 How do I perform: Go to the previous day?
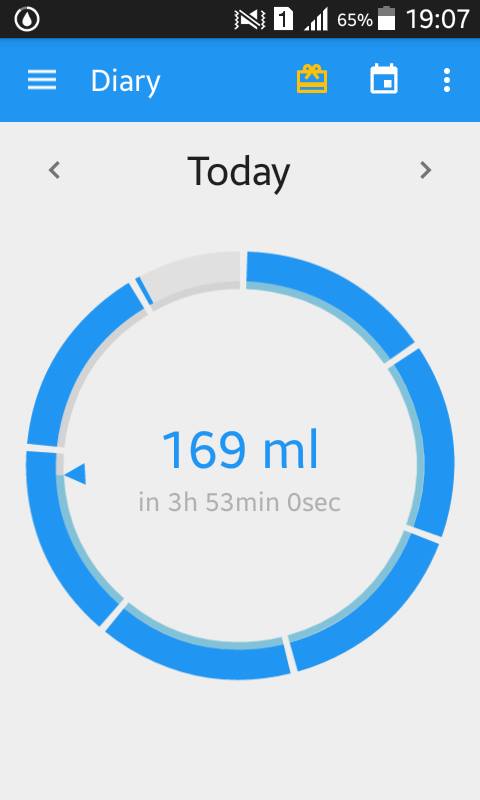[x=55, y=170]
